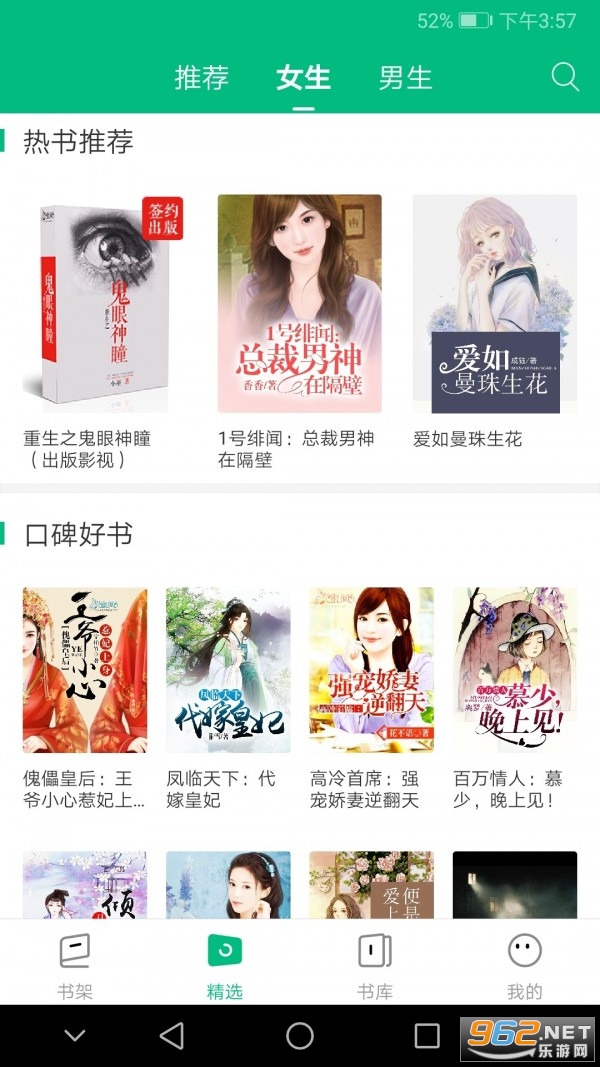Screen dimensions: 600x1067
Task: Switch to the 男生 tab
Action: (x=405, y=77)
